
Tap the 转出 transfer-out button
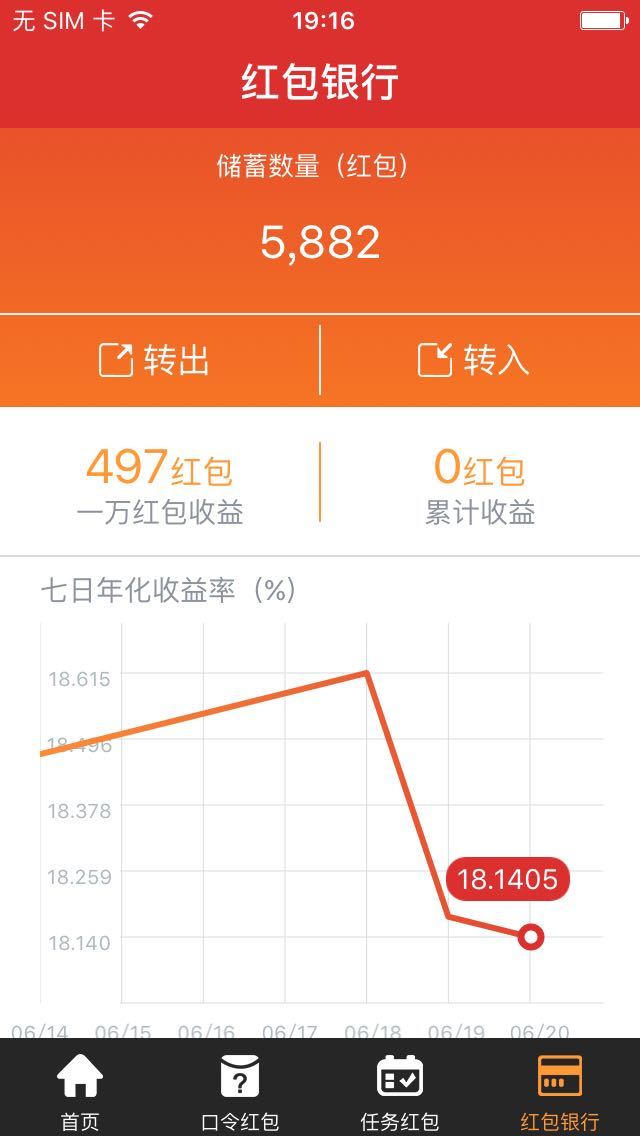[158, 360]
